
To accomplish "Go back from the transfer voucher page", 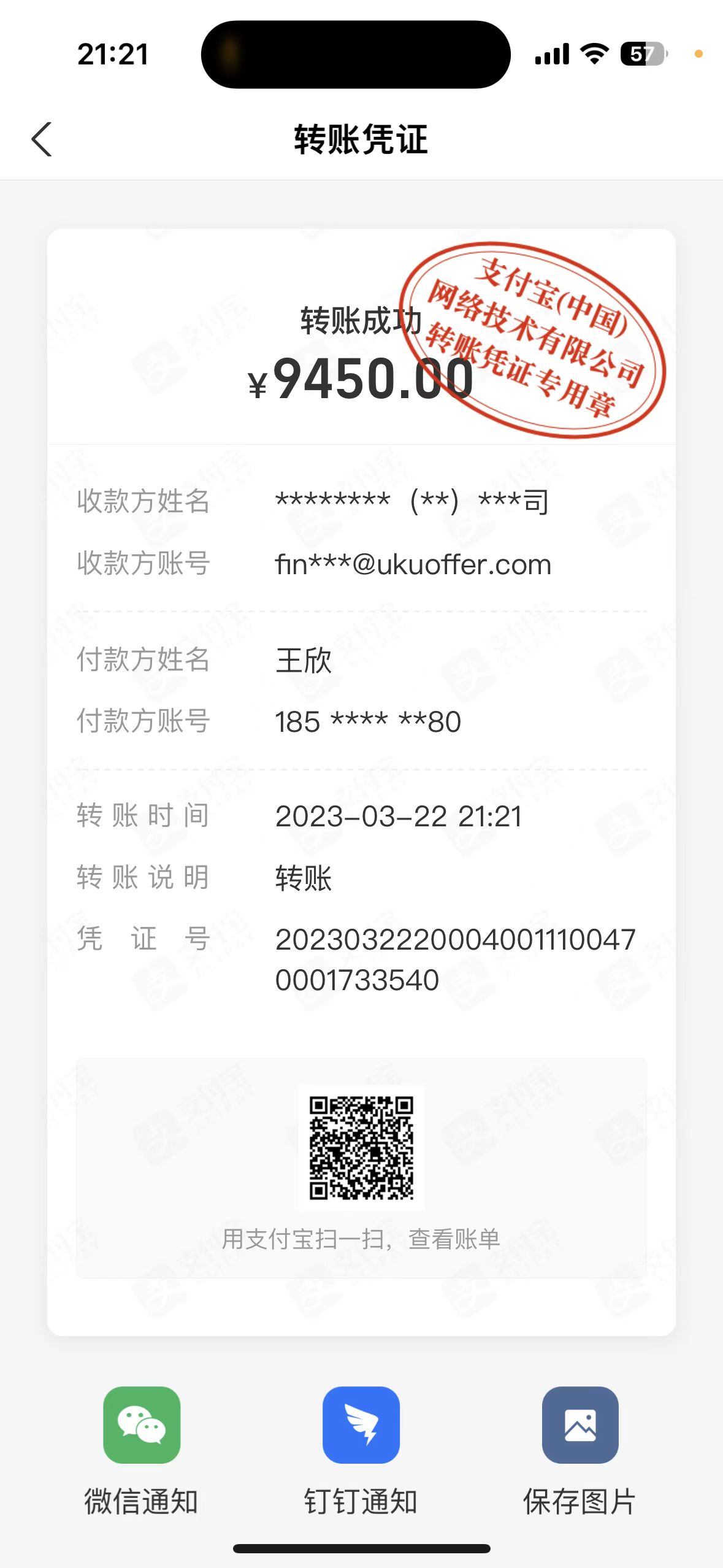I will (42, 139).
